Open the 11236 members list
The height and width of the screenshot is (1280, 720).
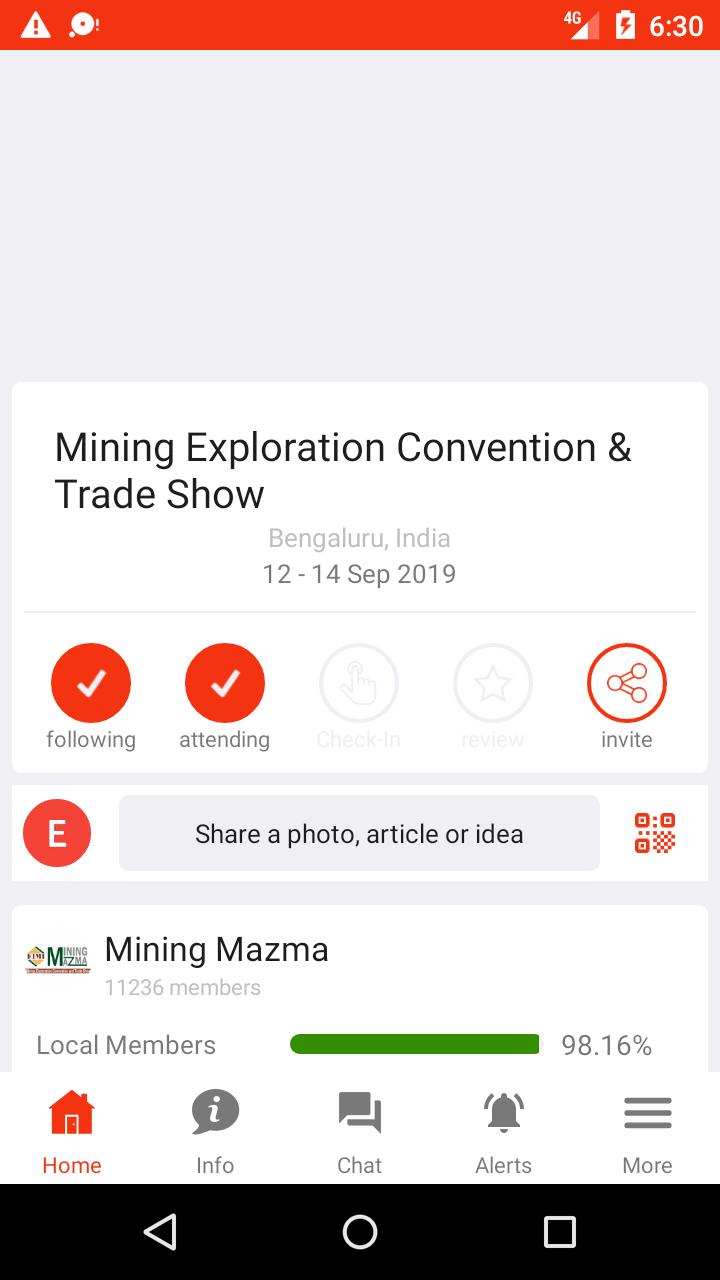tap(181, 987)
